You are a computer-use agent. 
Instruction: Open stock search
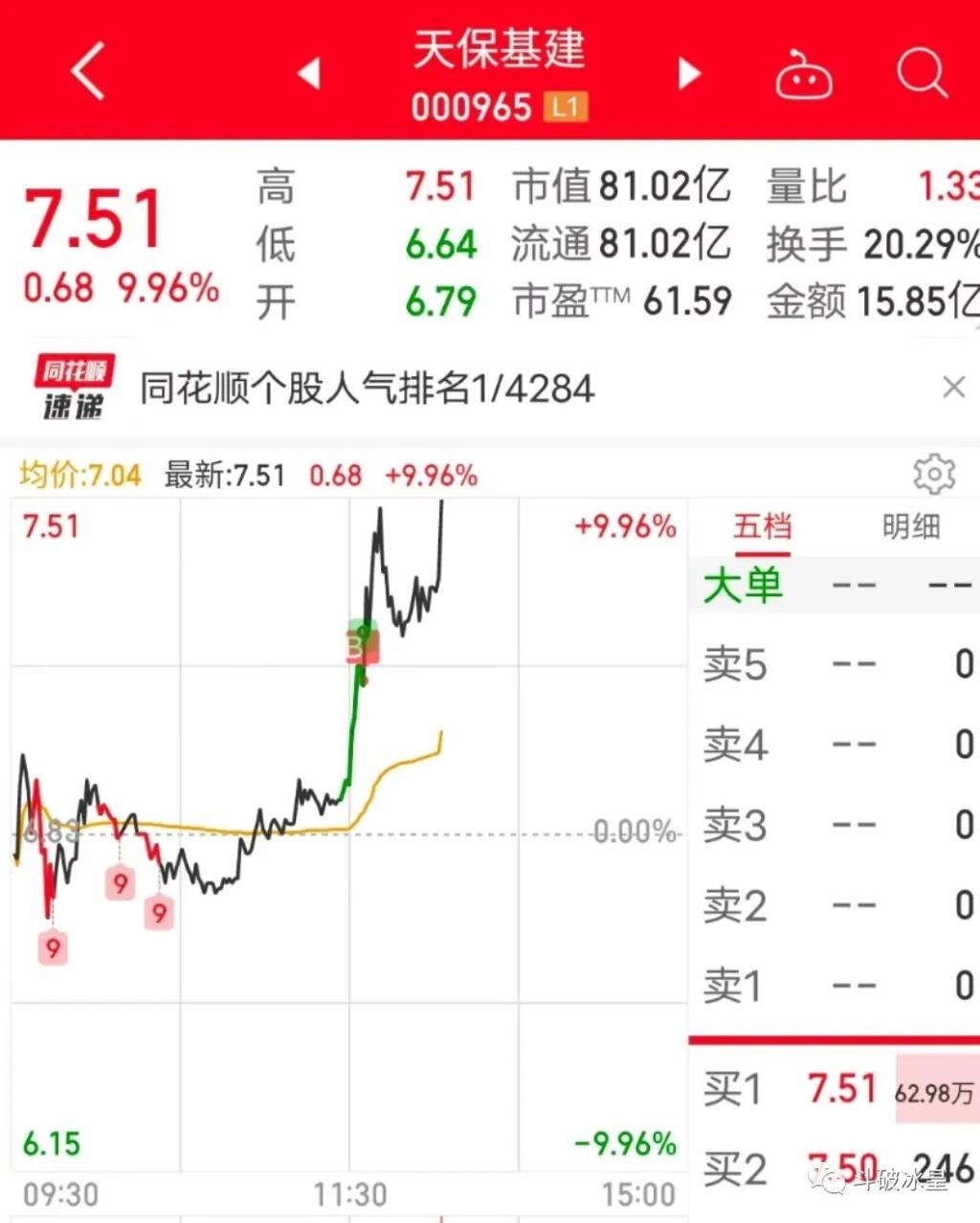922,72
